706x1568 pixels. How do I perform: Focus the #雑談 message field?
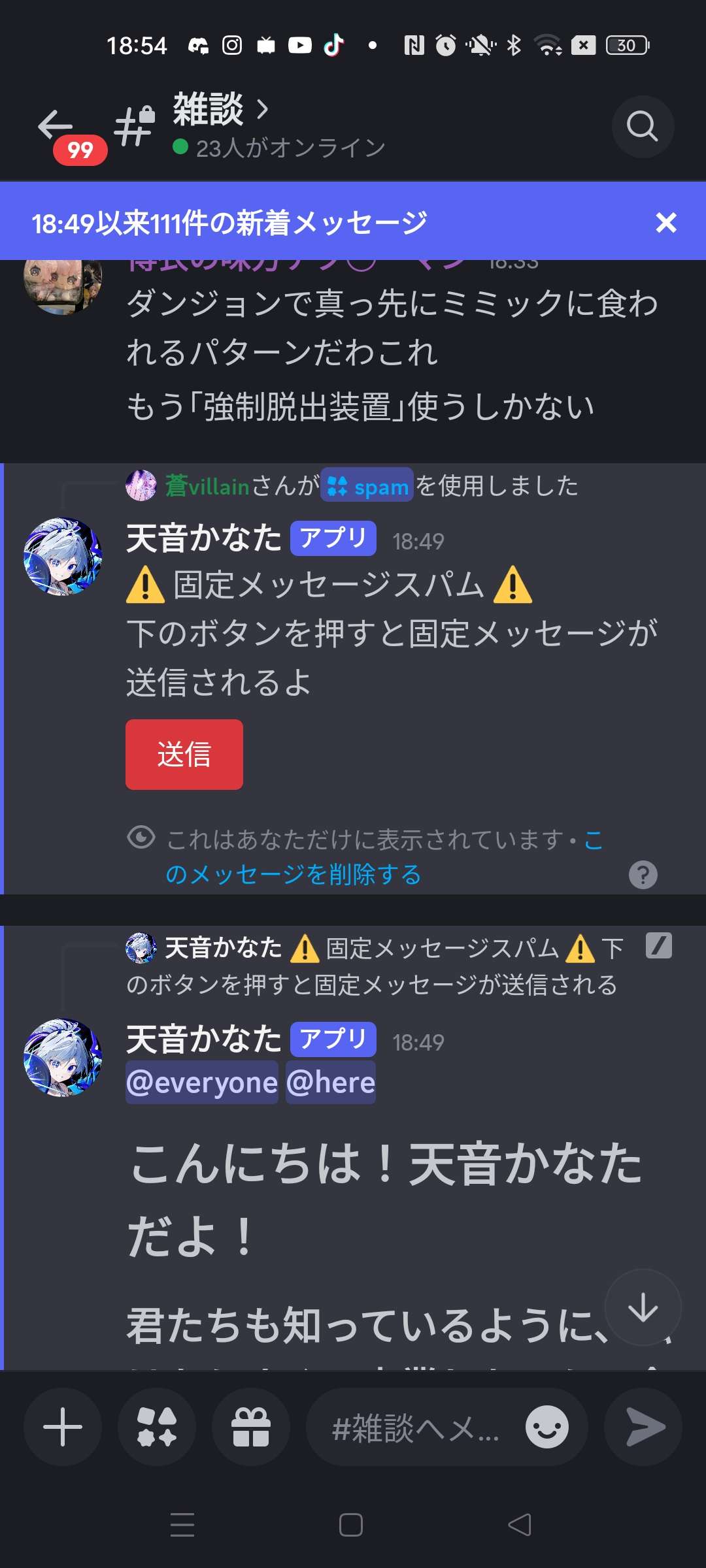click(x=415, y=1428)
